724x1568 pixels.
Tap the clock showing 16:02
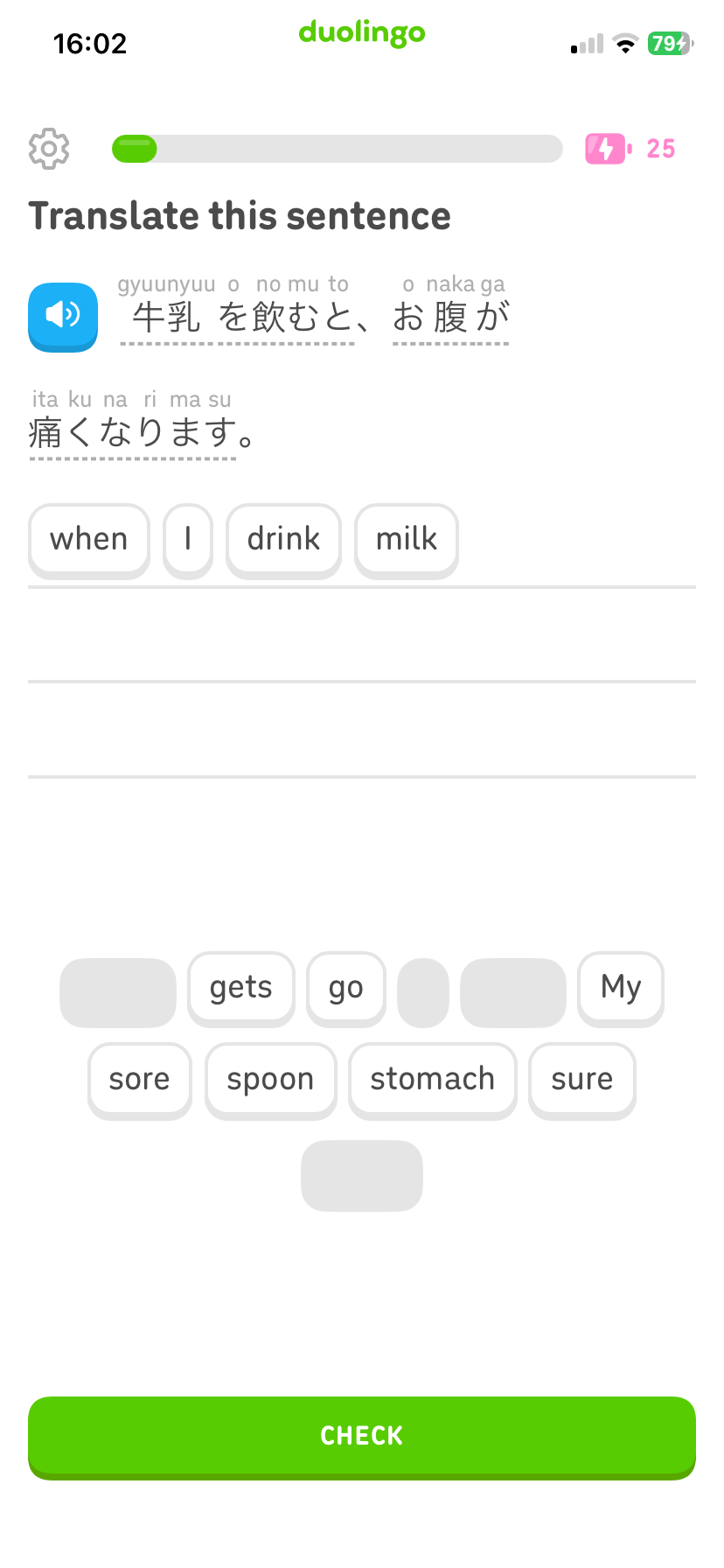coord(91,43)
